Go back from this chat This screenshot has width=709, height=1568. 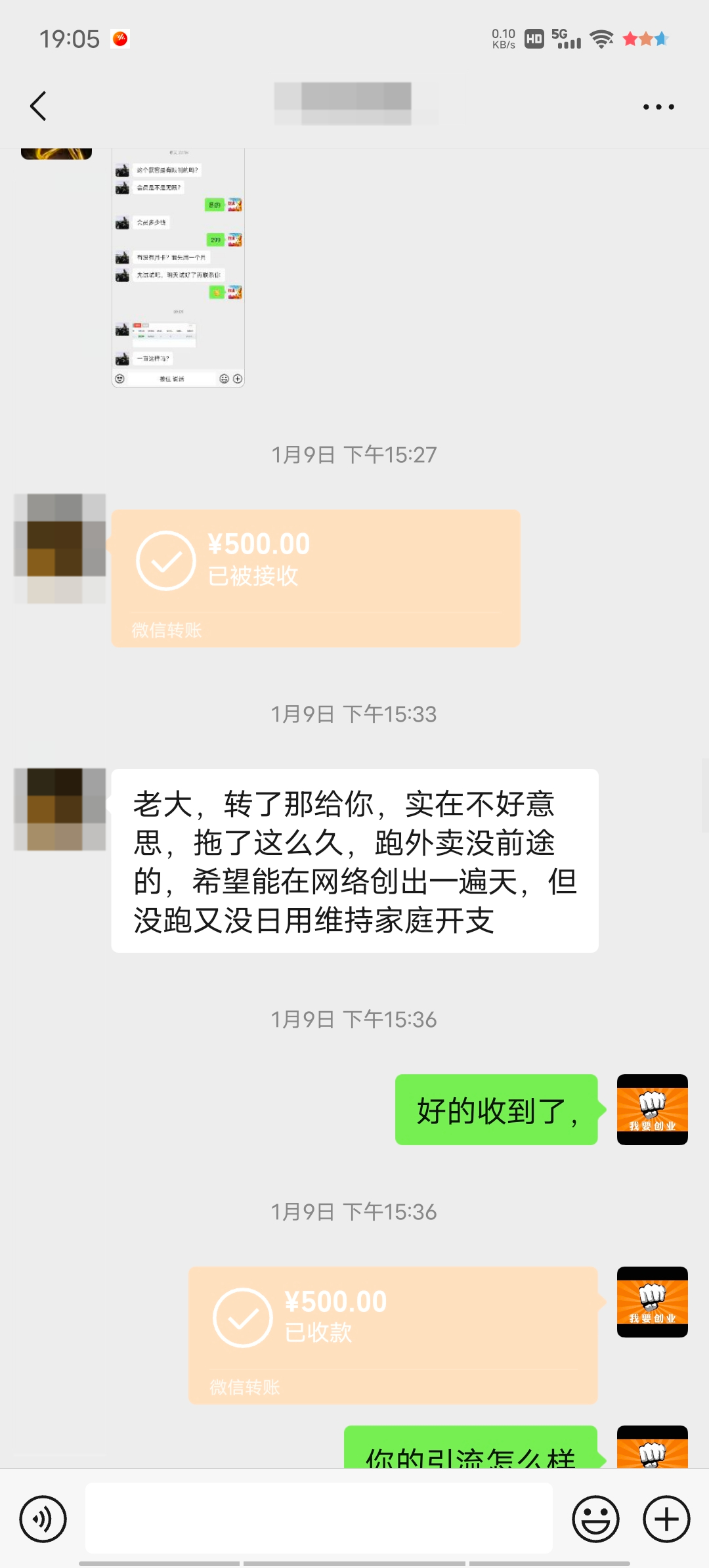point(38,106)
